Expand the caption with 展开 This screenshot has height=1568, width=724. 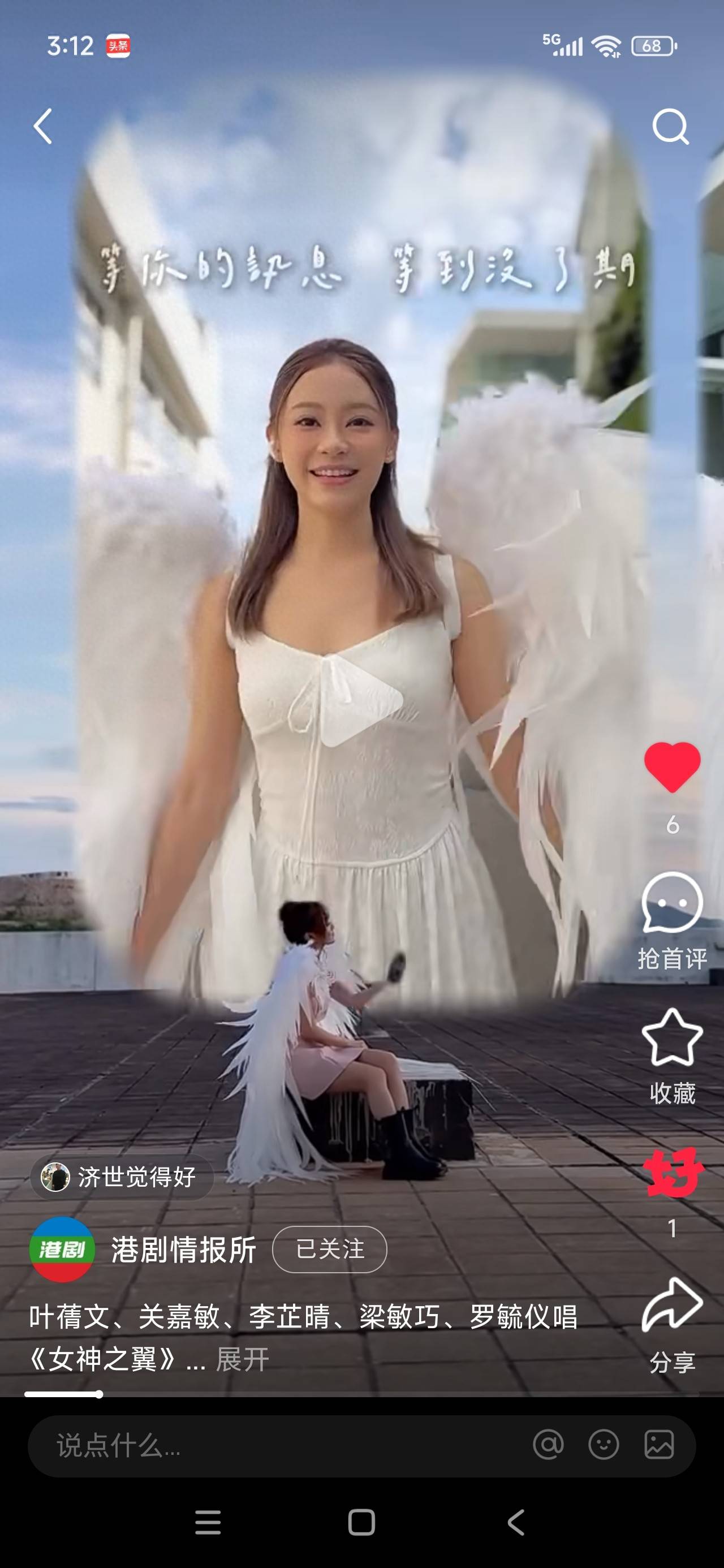click(x=242, y=1359)
